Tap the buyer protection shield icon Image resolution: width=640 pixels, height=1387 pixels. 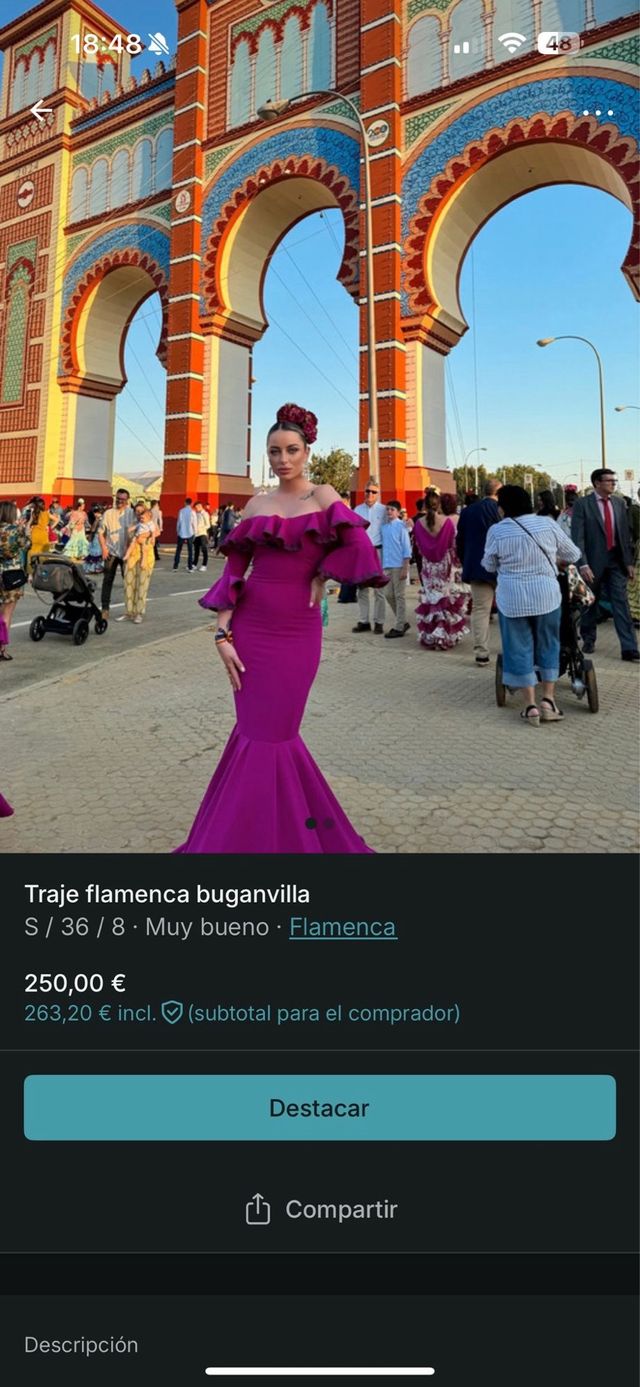tap(172, 1013)
